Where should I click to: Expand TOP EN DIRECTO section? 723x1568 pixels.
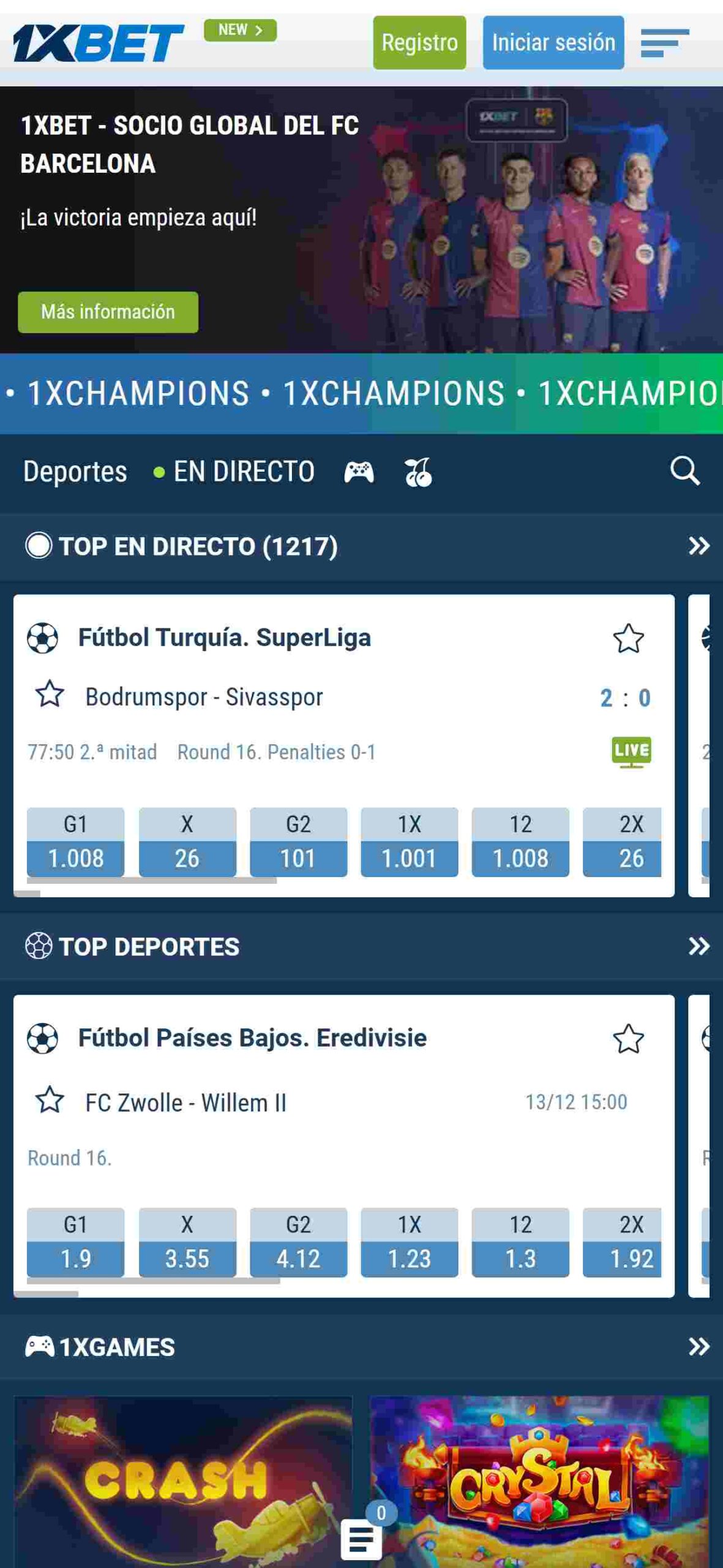(699, 546)
